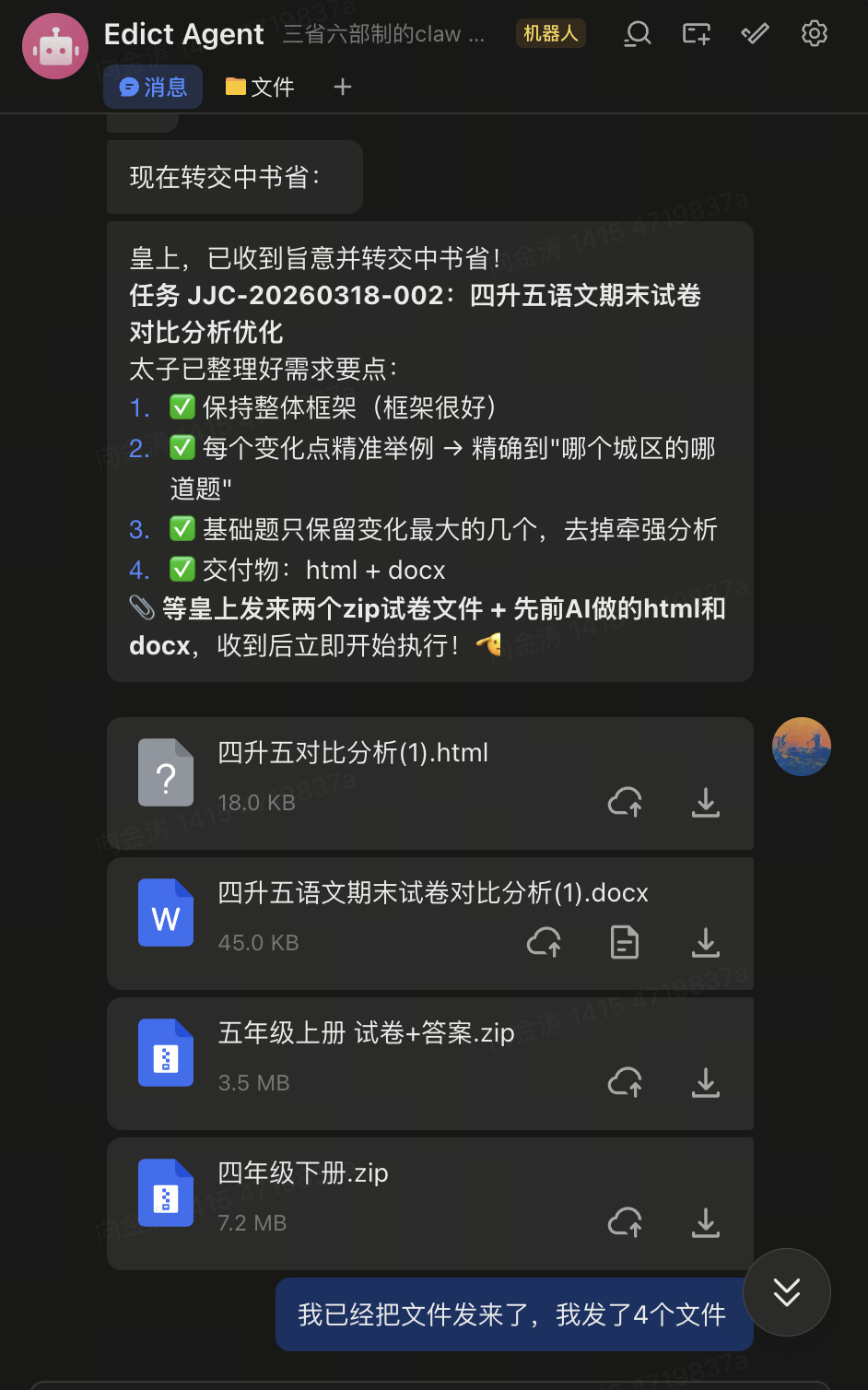Add a new tab with the plus button
Viewport: 868px width, 1390px height.
(342, 87)
